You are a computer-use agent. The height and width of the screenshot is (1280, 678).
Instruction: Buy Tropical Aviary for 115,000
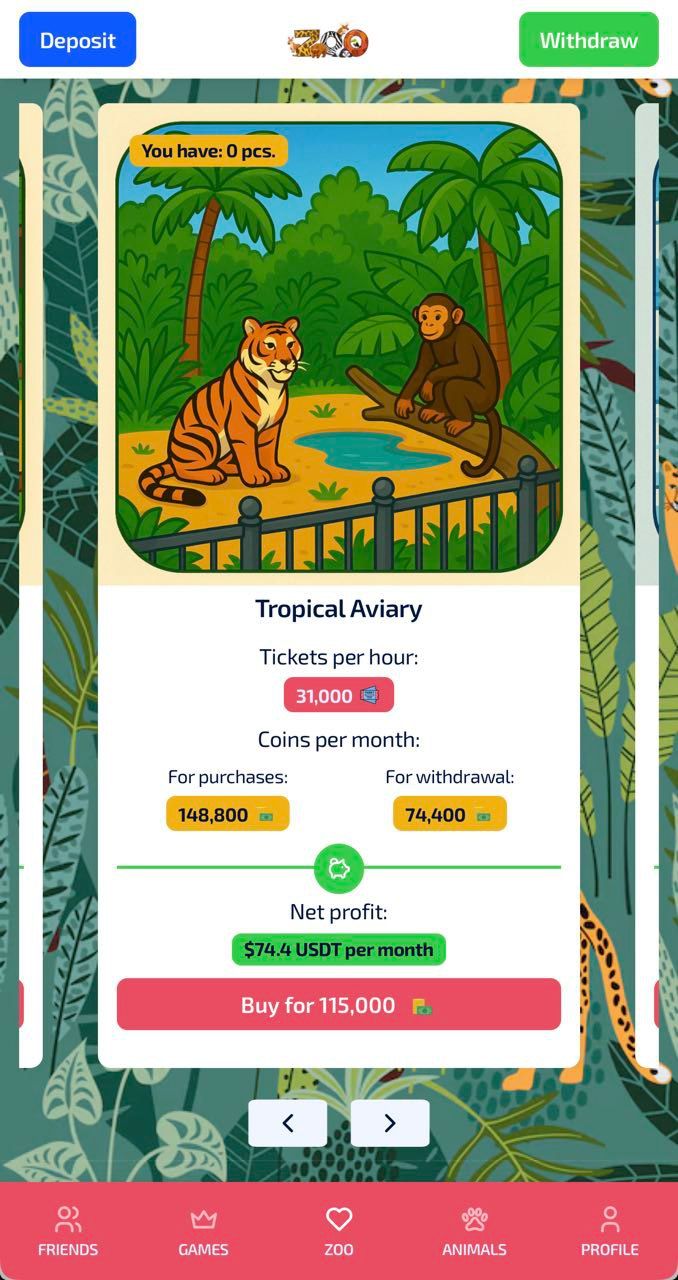pos(338,1004)
